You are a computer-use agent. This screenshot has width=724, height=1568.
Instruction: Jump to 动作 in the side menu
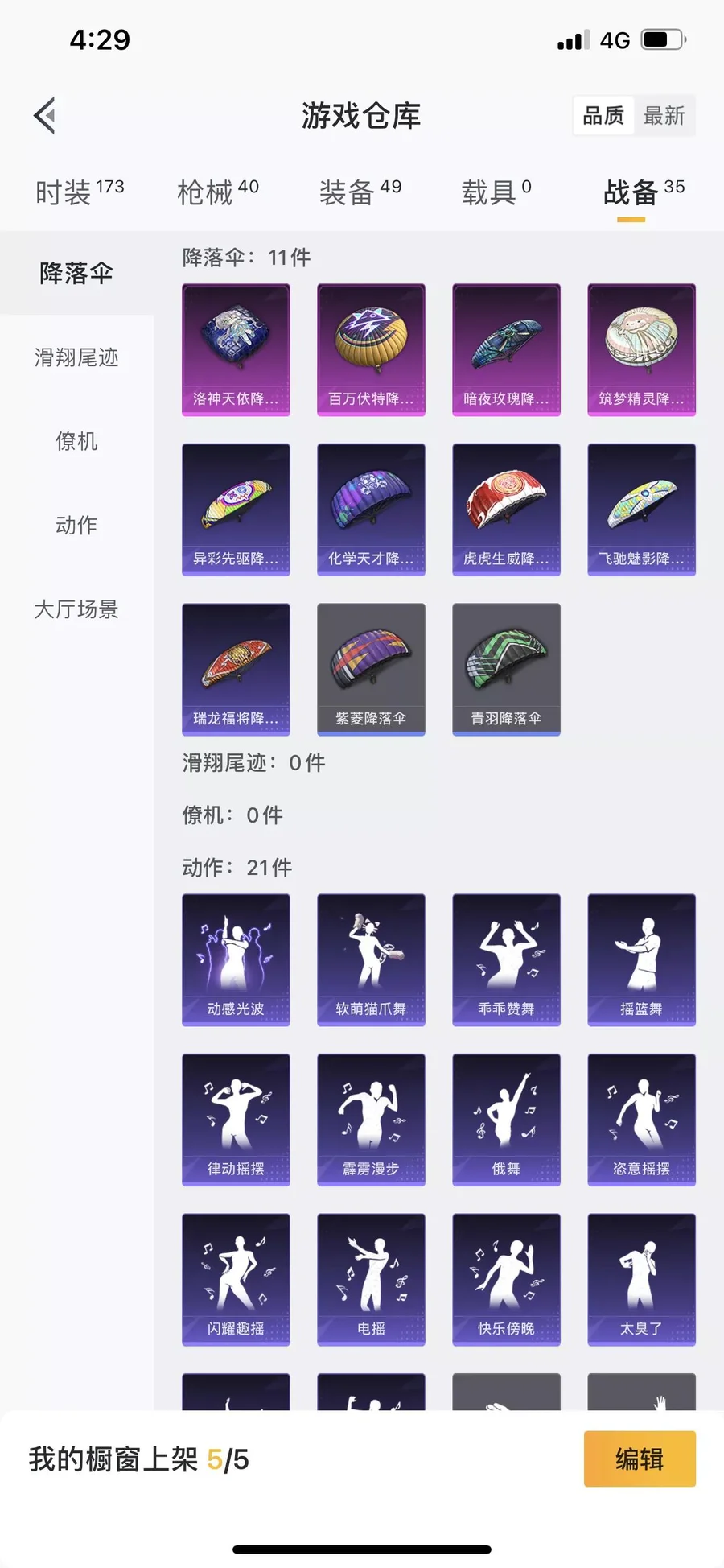click(x=76, y=525)
